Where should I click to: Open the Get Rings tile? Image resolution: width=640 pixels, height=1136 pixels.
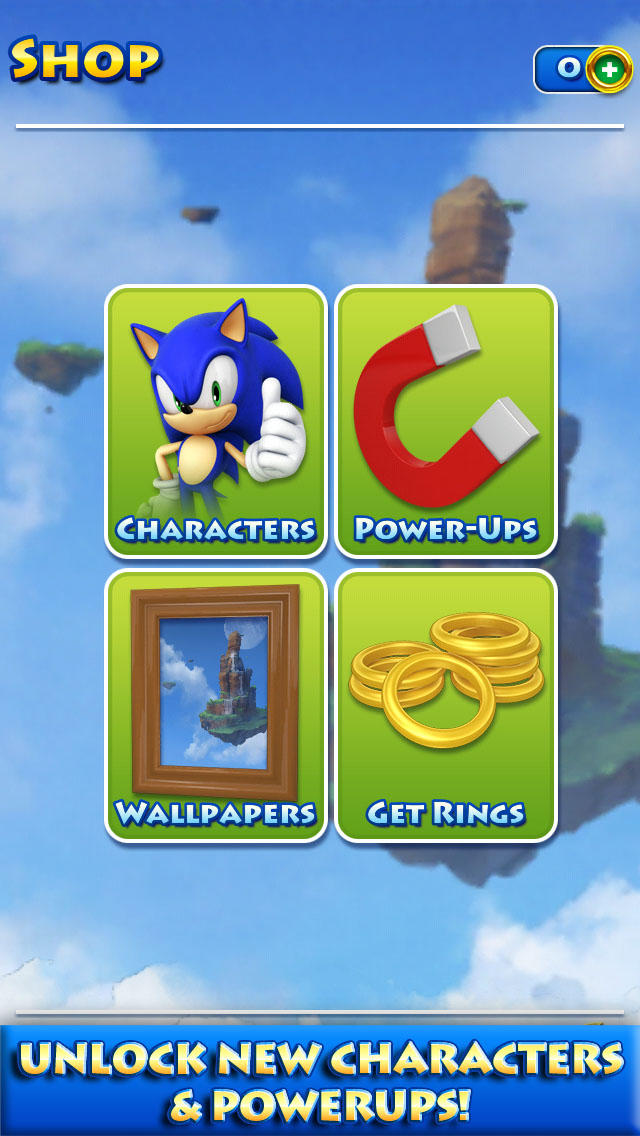coord(446,706)
